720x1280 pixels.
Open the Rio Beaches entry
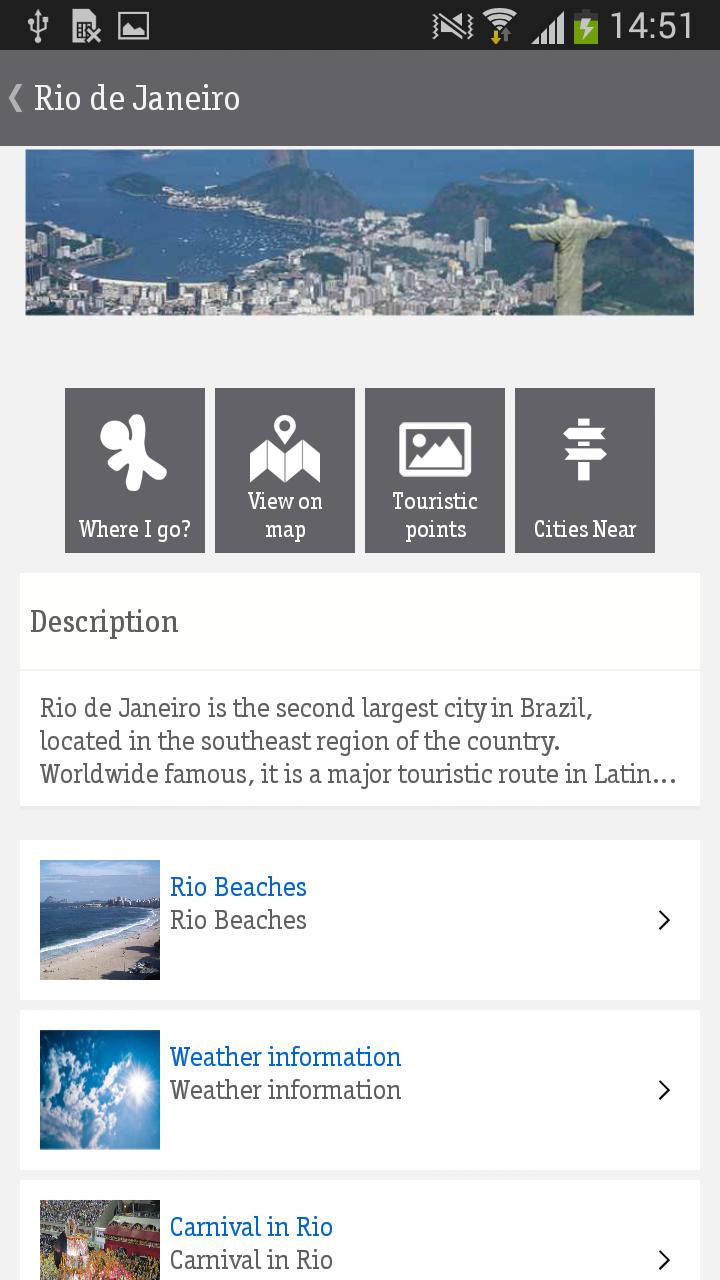coord(359,920)
